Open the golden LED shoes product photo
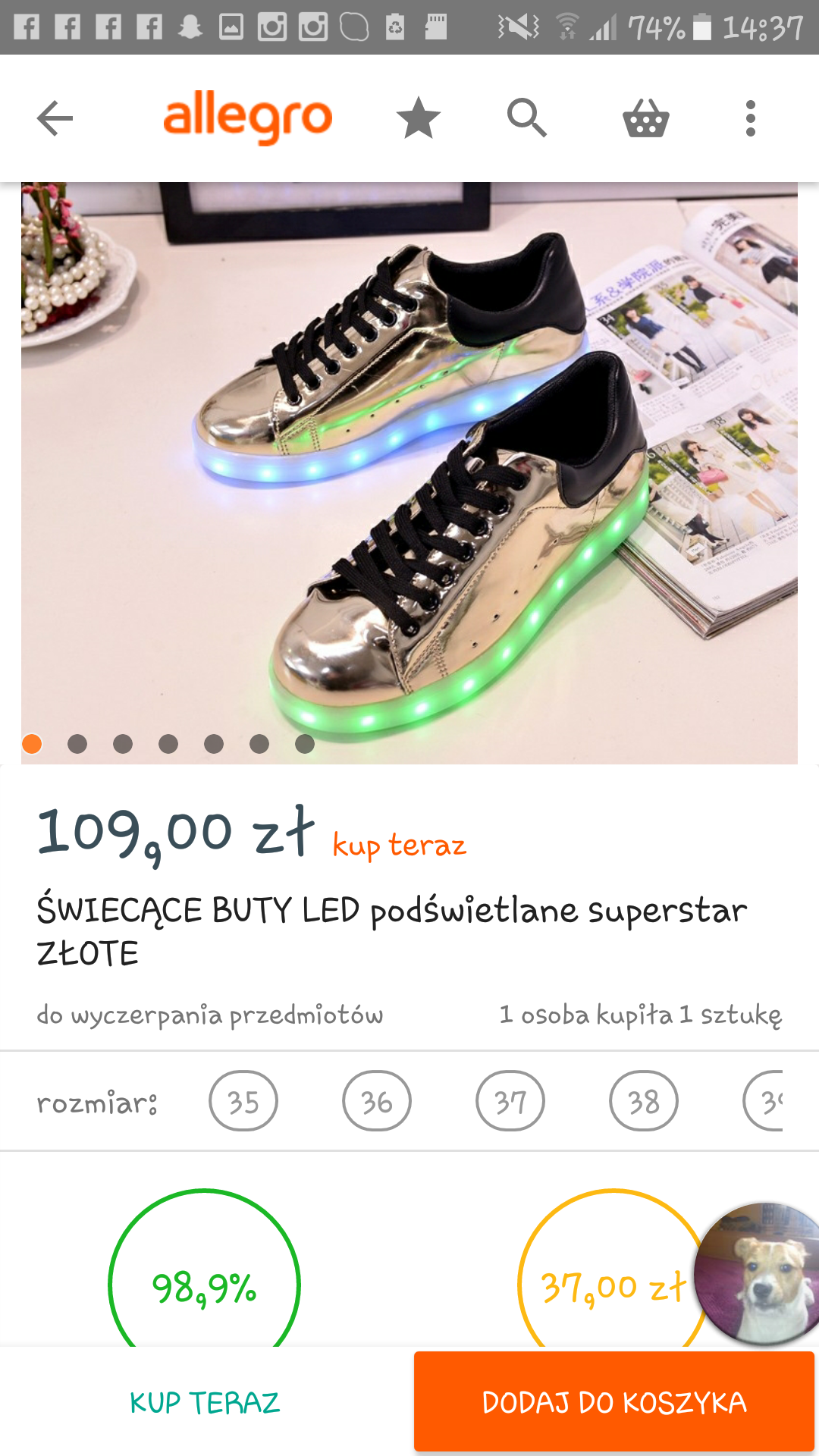 point(409,472)
